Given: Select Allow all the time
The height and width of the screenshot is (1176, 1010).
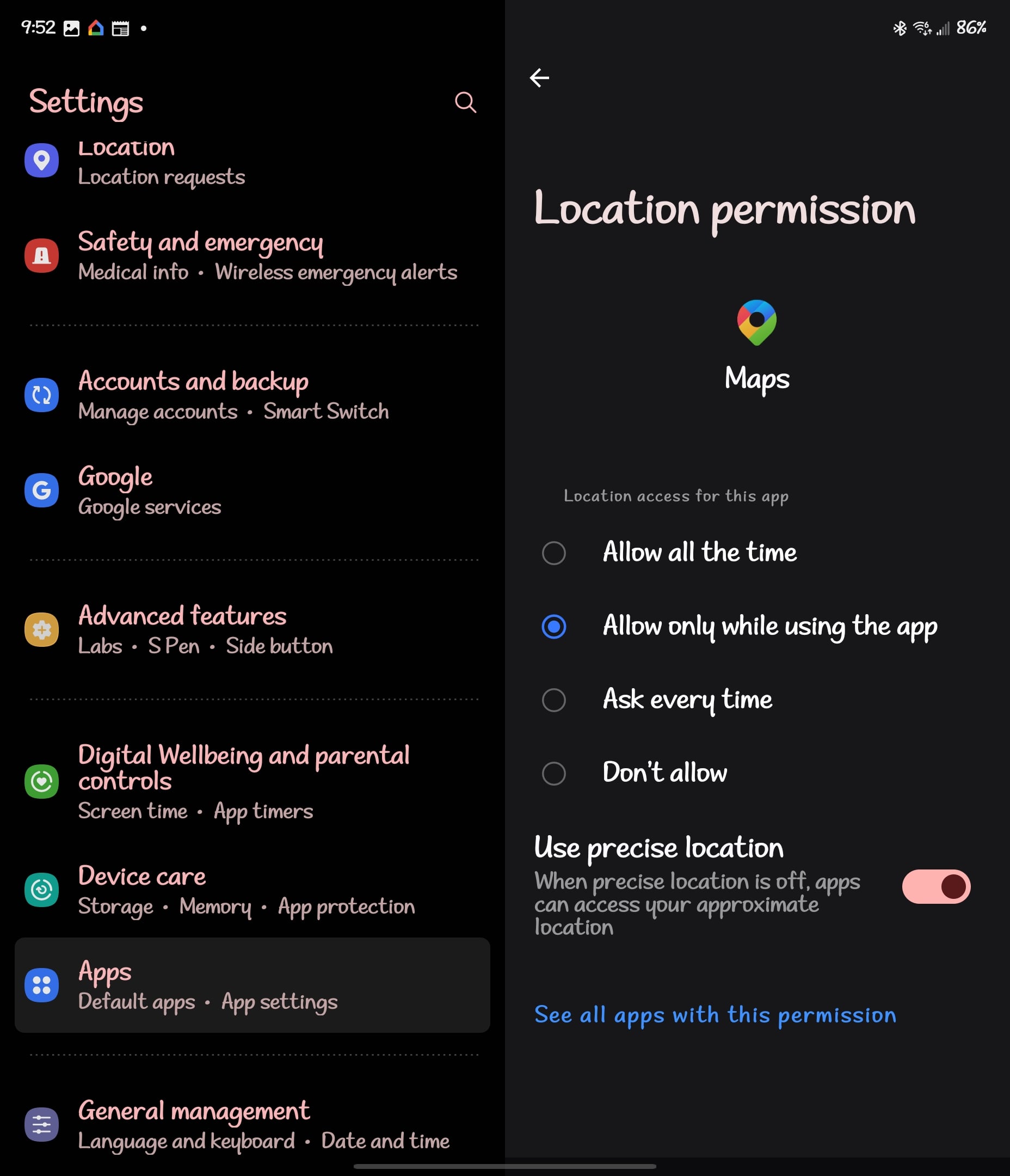Looking at the screenshot, I should (x=554, y=553).
